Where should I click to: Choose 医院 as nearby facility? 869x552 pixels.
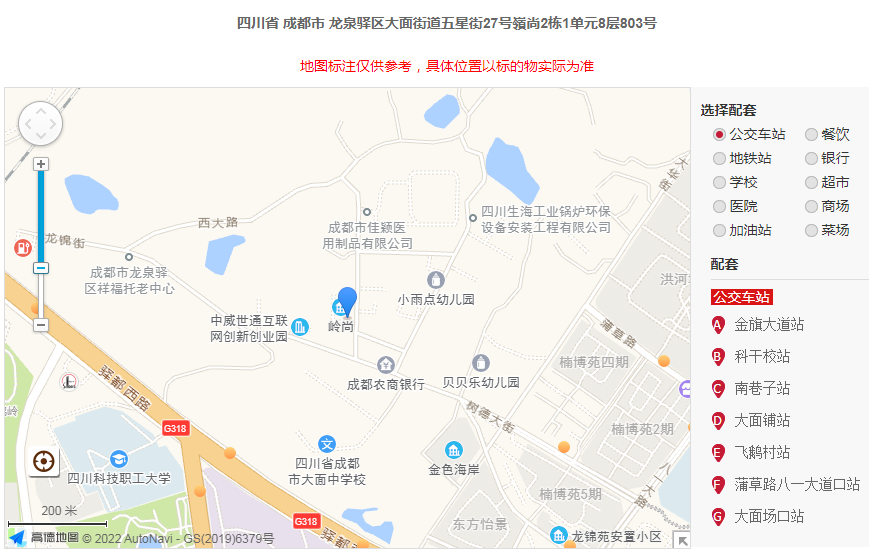click(x=719, y=206)
